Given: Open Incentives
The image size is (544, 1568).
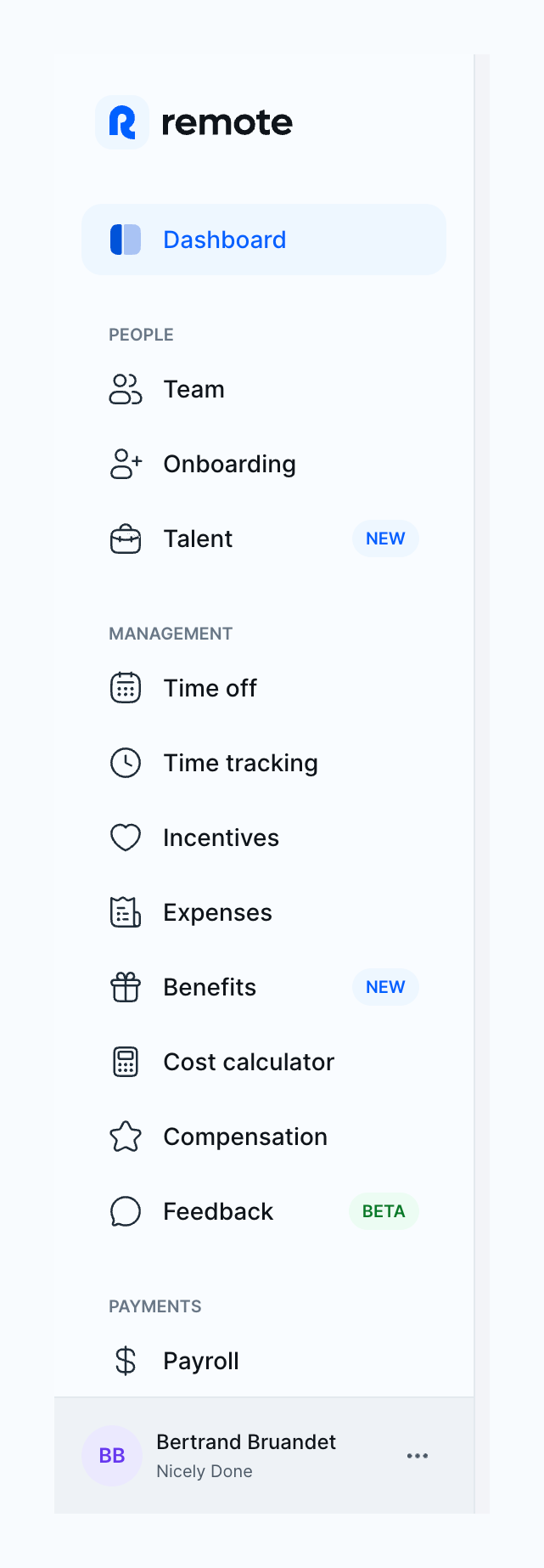Looking at the screenshot, I should pos(221,838).
